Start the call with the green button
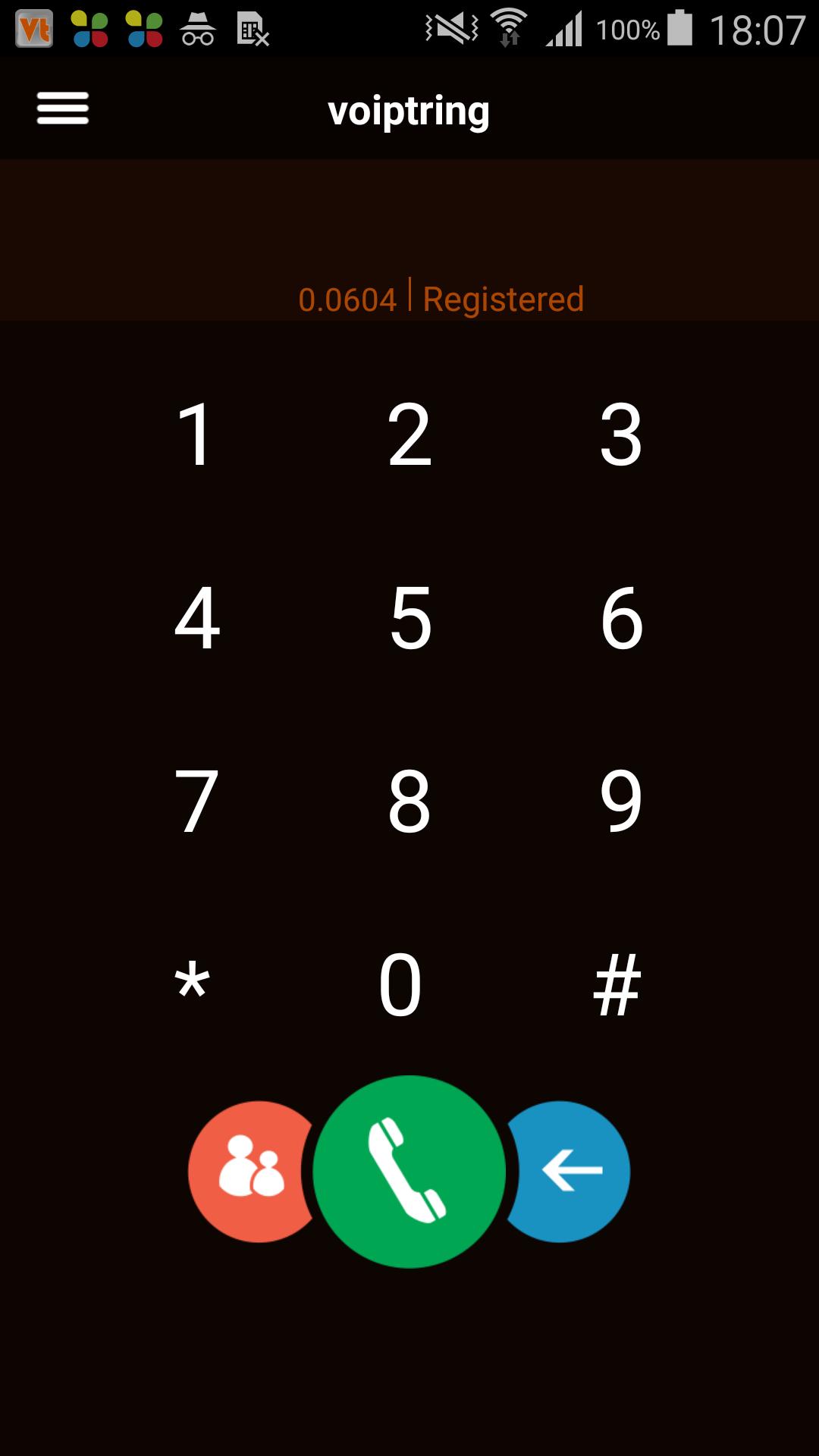Viewport: 819px width, 1456px height. 409,1172
